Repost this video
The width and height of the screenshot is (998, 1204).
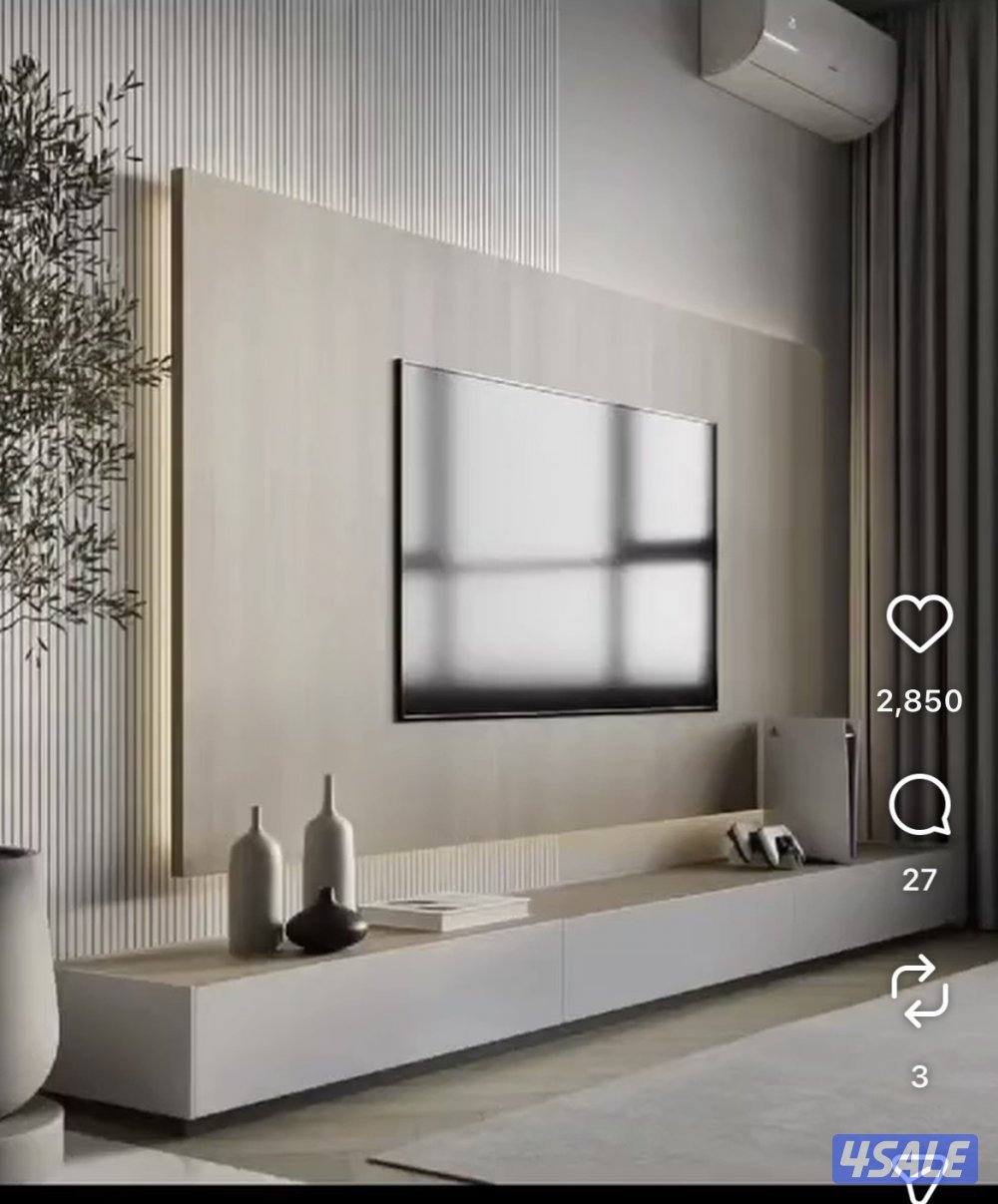pyautogui.click(x=919, y=991)
